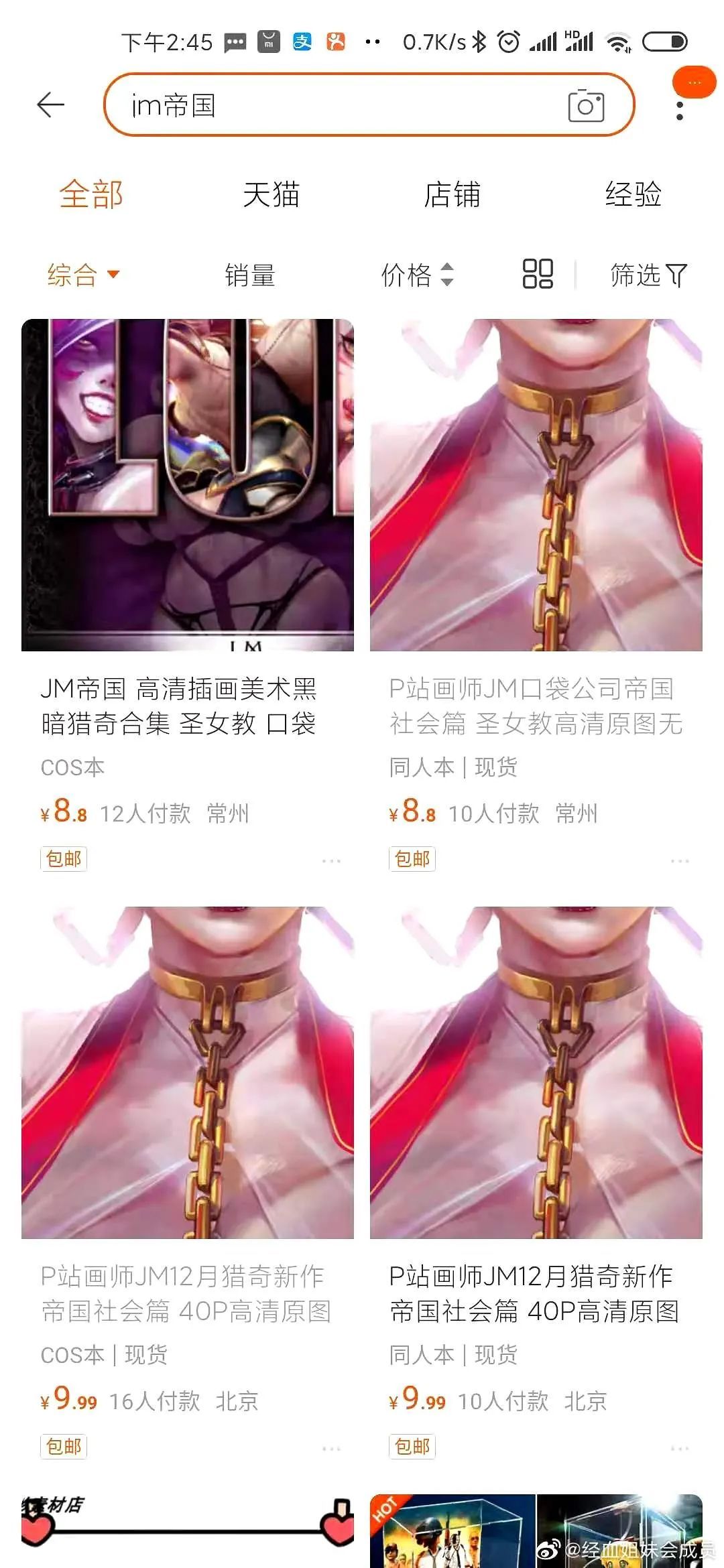Open P站画师JM口袋公司帝国 product card
This screenshot has width=724, height=1568.
click(536, 536)
